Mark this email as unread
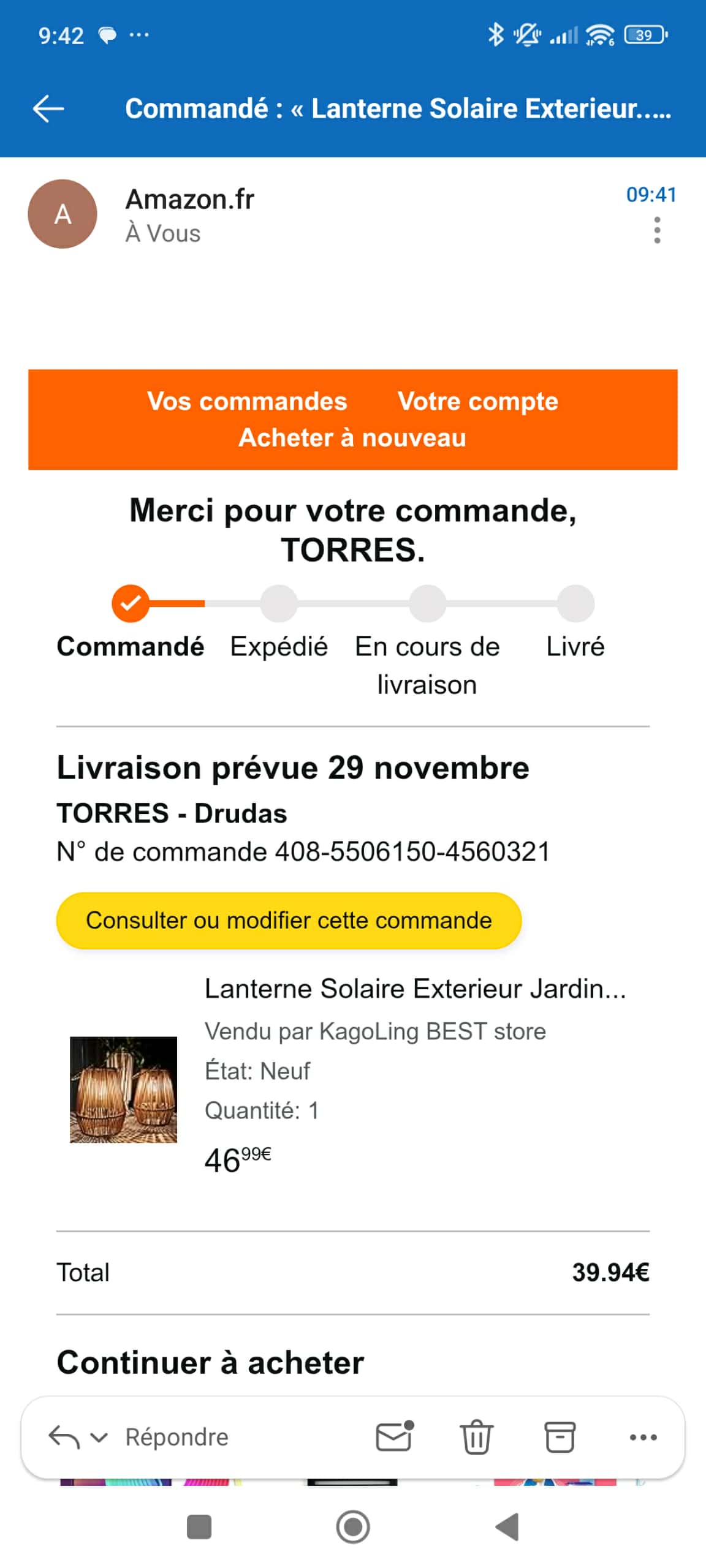This screenshot has height=1568, width=706. (394, 1436)
